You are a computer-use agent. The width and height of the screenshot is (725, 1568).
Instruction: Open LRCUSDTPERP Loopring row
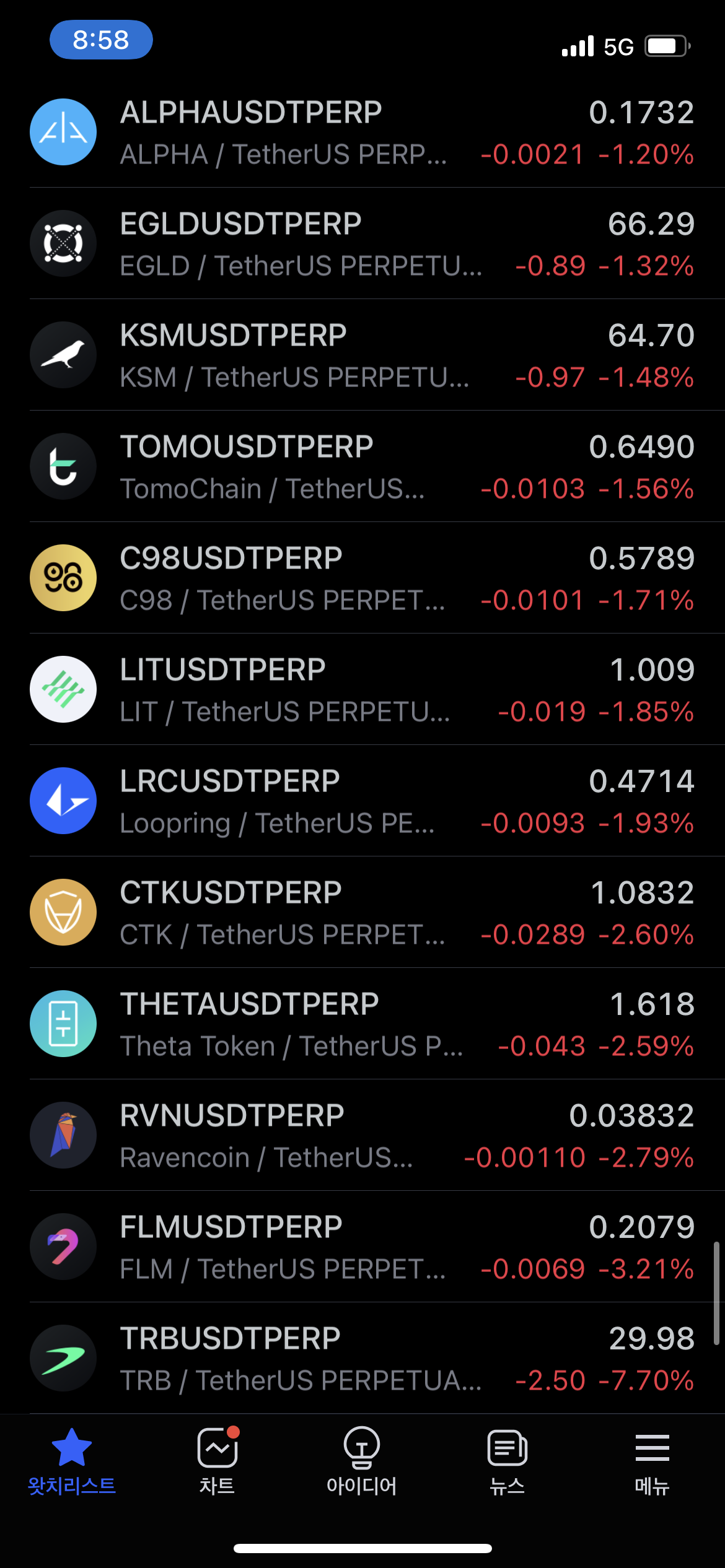click(362, 801)
